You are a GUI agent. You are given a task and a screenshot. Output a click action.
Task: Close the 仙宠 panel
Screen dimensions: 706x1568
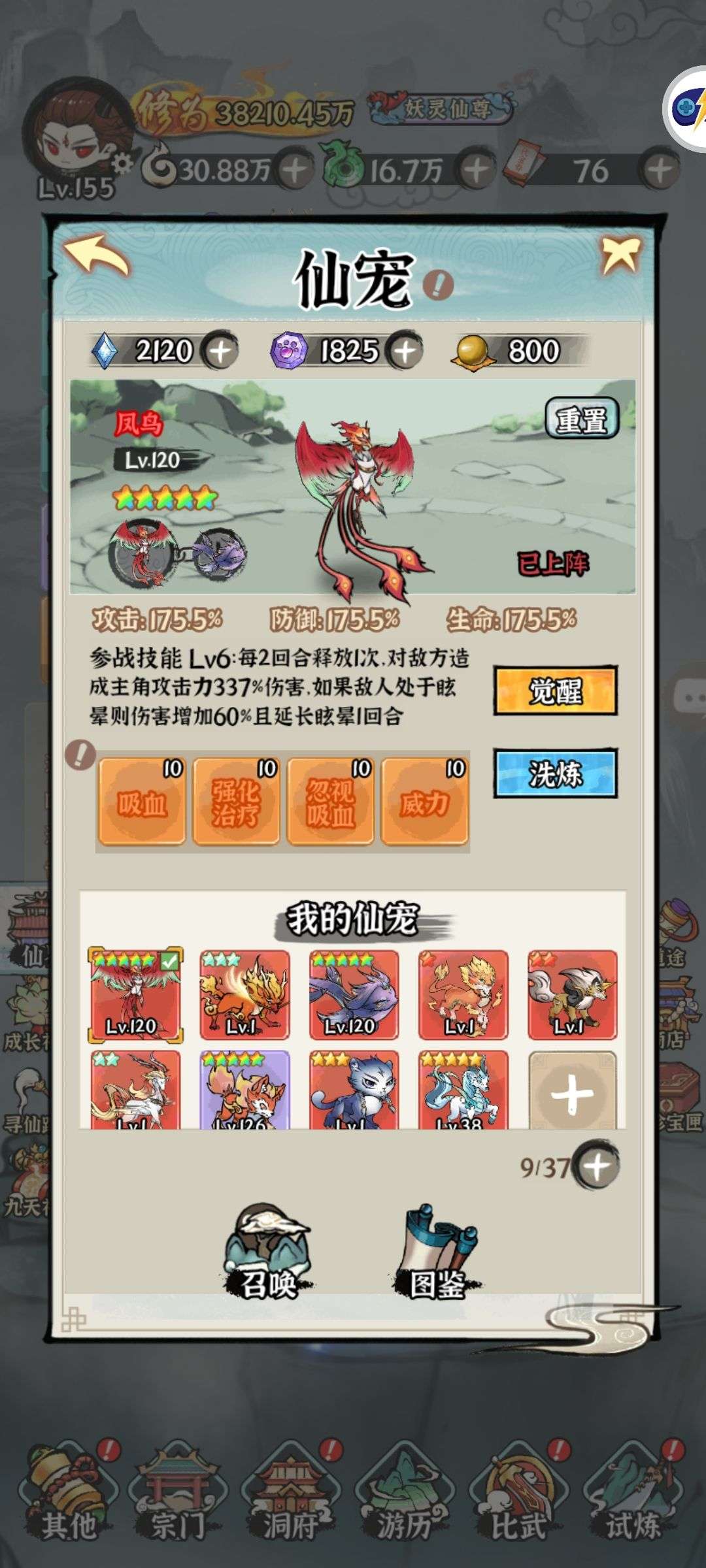tap(620, 254)
